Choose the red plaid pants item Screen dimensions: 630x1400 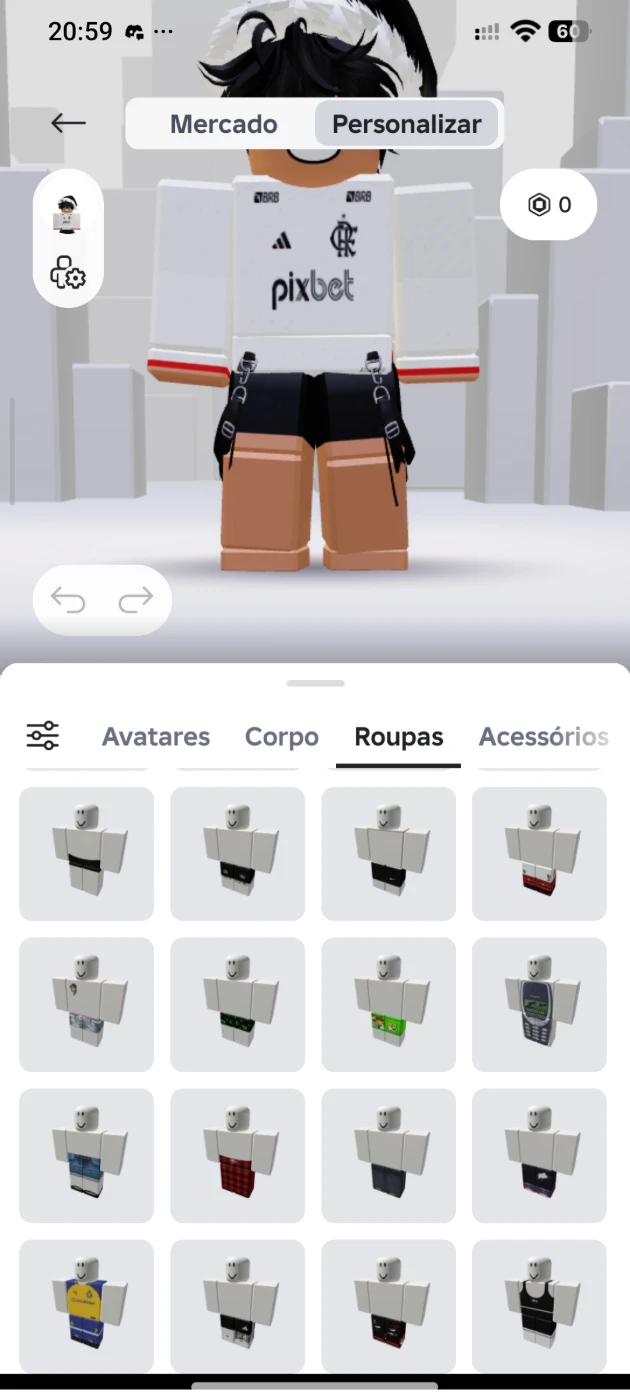tap(237, 1155)
